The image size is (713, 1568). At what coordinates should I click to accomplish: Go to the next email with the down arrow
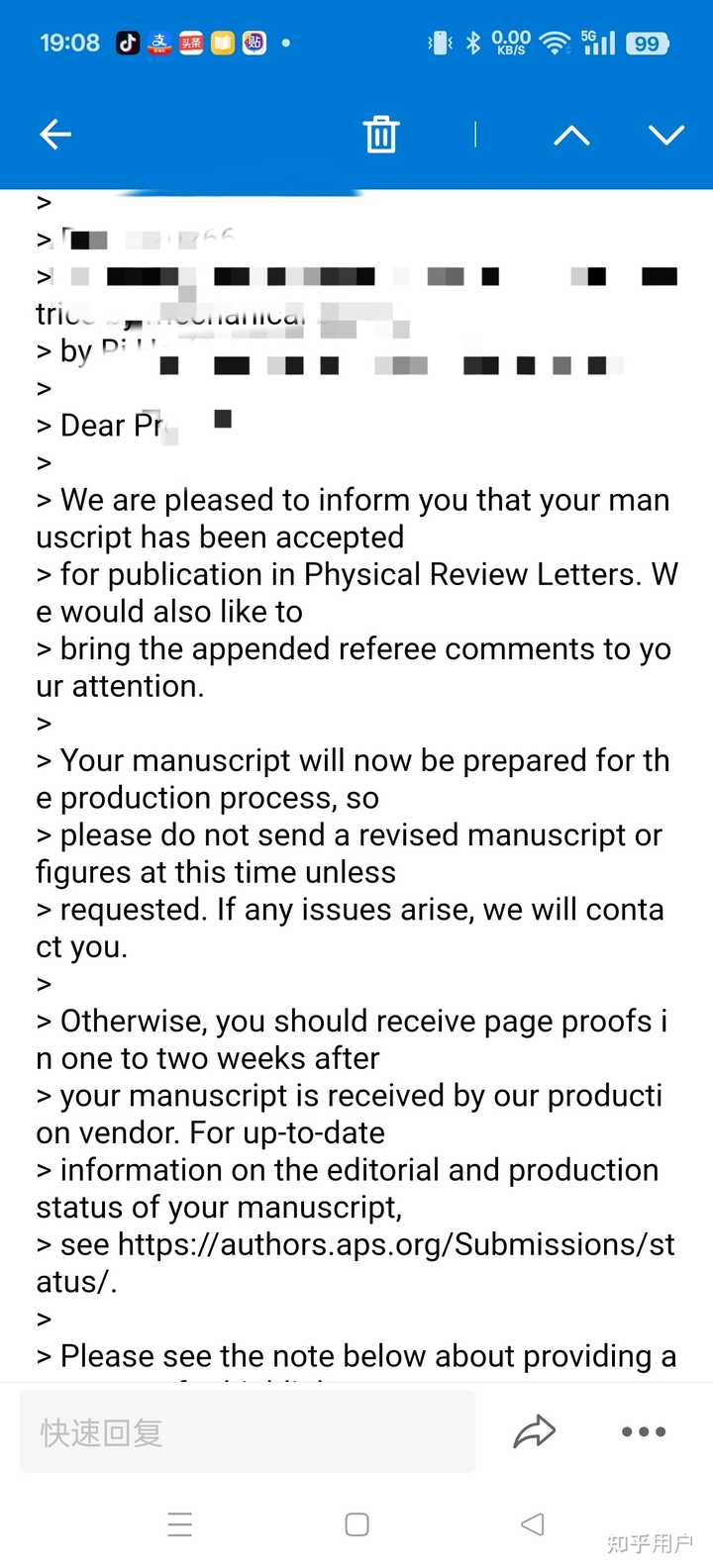click(x=666, y=135)
